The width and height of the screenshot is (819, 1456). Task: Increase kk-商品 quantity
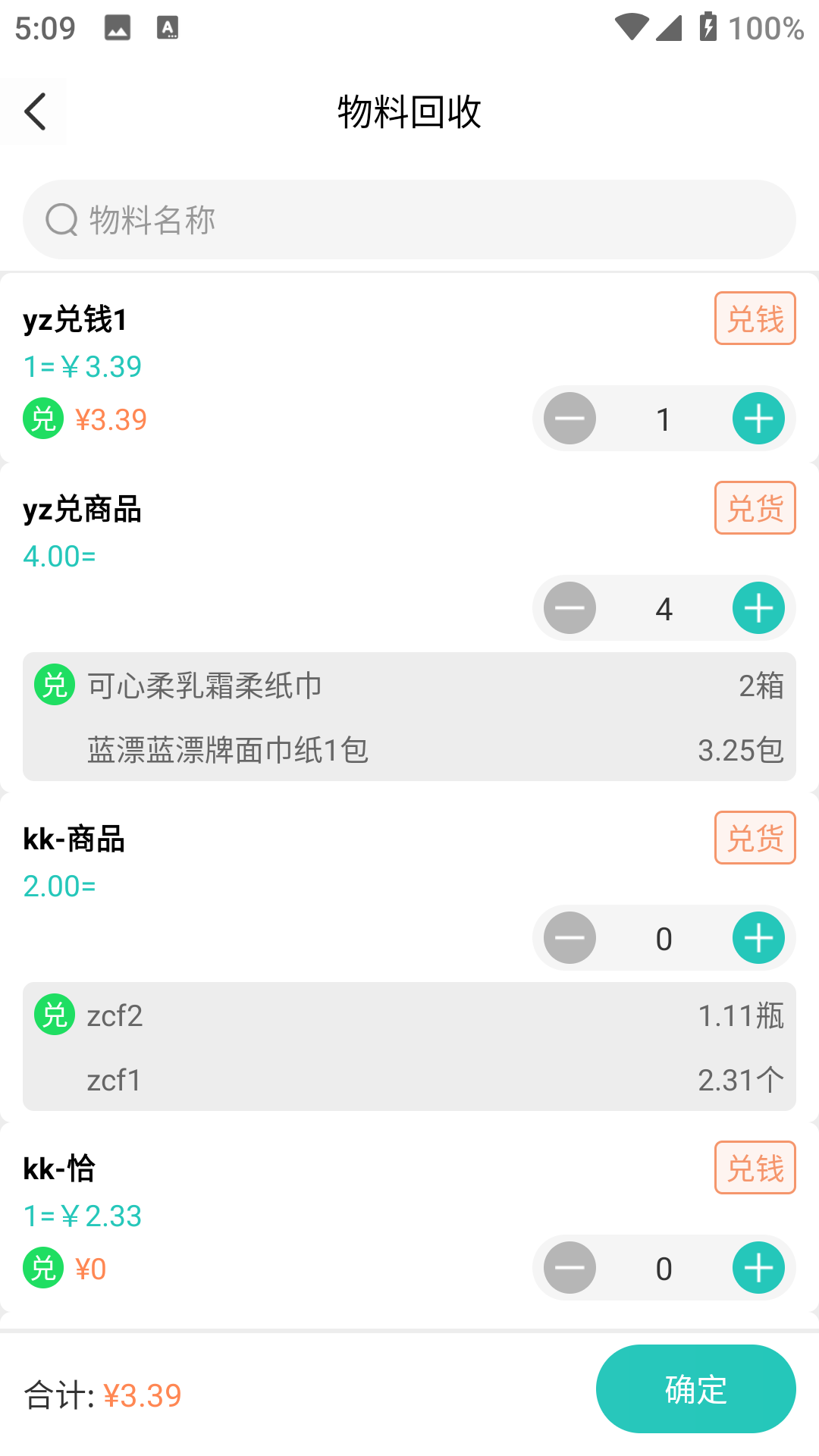[x=758, y=938]
